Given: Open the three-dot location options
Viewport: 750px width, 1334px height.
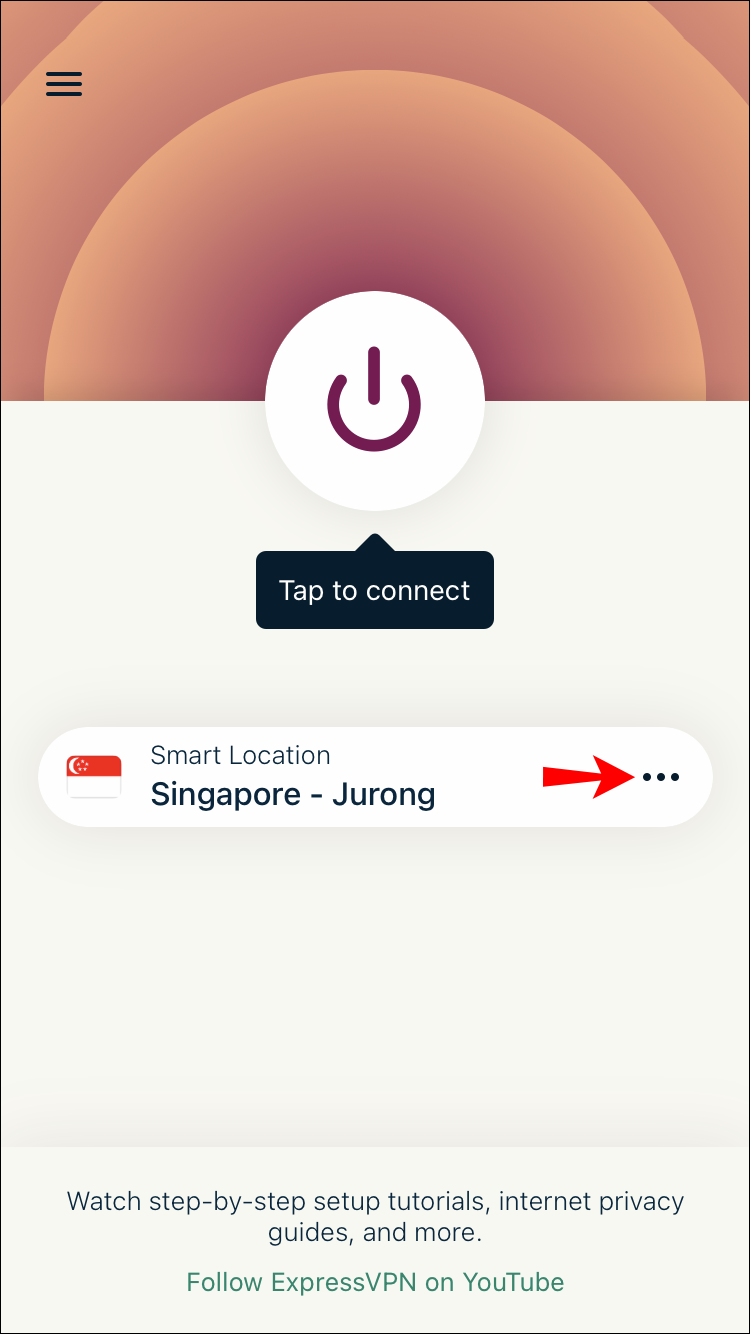Looking at the screenshot, I should pyautogui.click(x=661, y=777).
